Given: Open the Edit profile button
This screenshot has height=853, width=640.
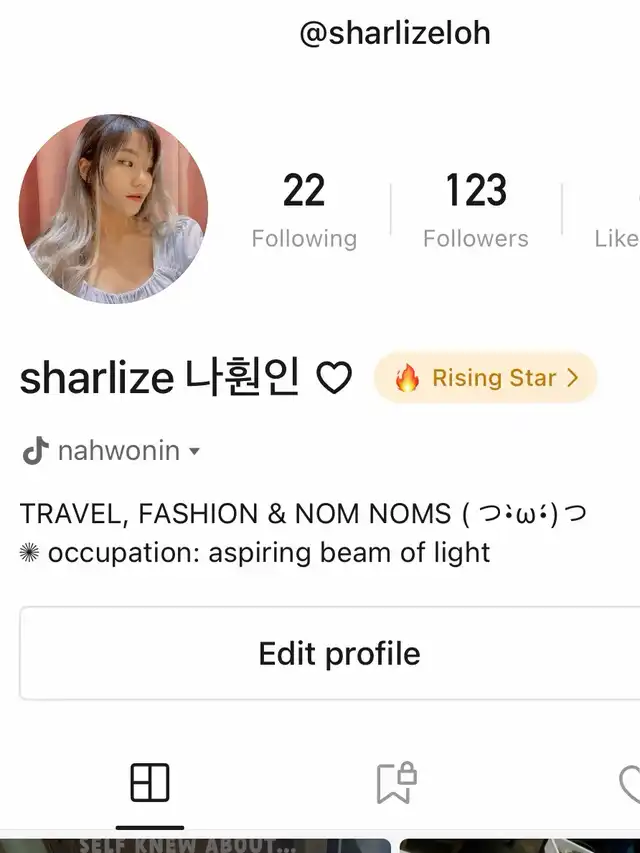Looking at the screenshot, I should [330, 653].
